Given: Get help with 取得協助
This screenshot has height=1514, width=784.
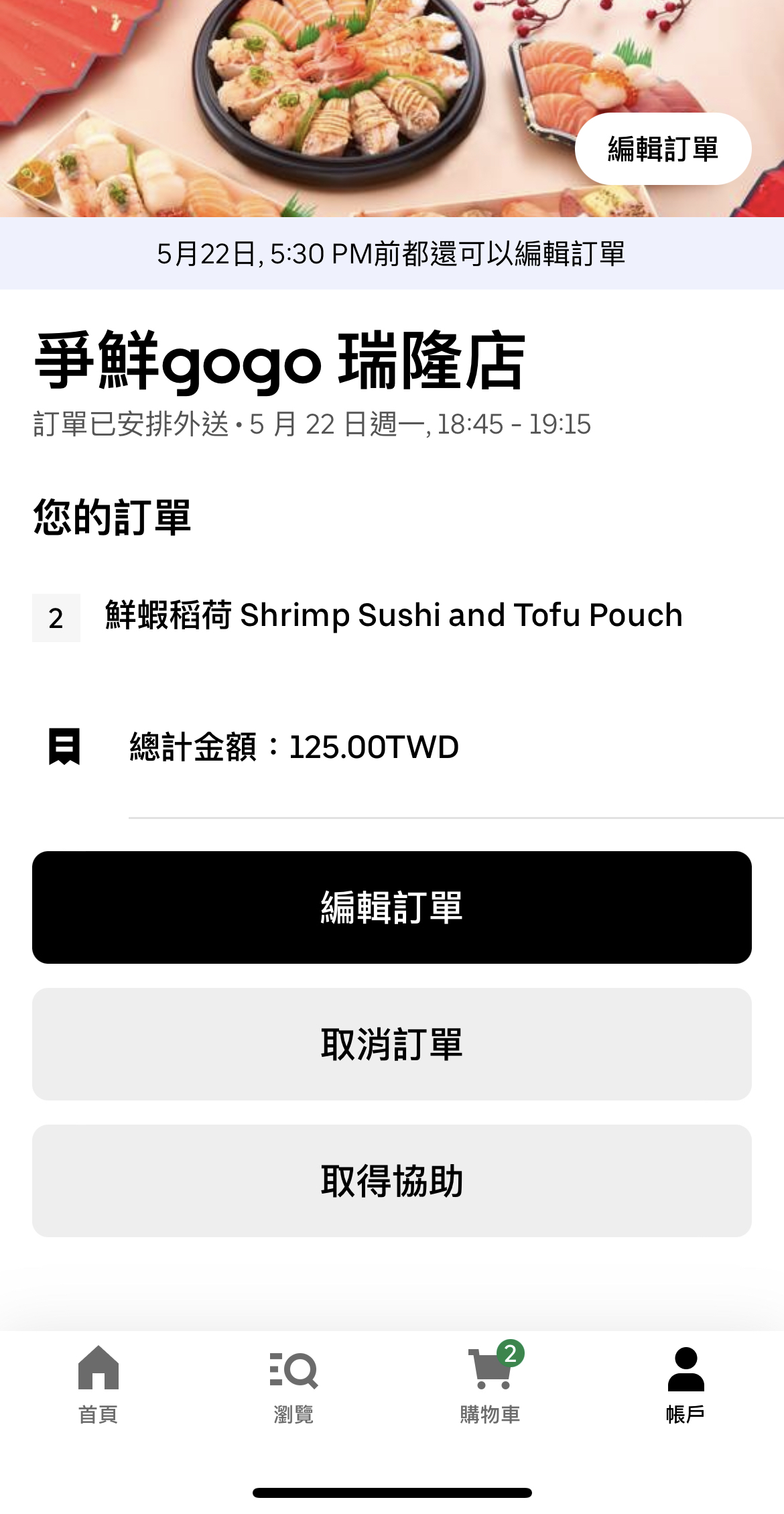Looking at the screenshot, I should click(392, 1181).
